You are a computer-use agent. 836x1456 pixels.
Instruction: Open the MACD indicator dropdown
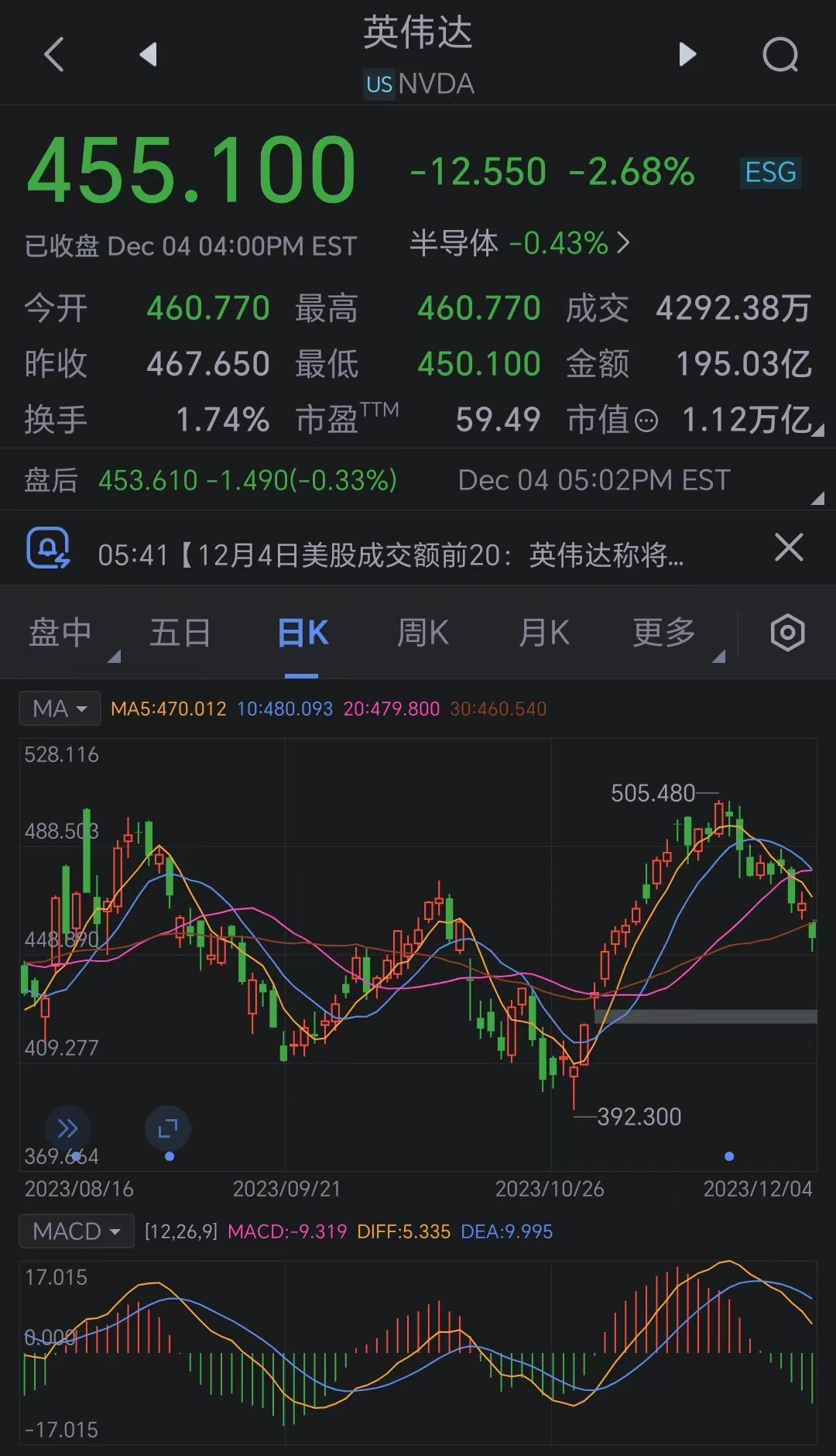(76, 1231)
